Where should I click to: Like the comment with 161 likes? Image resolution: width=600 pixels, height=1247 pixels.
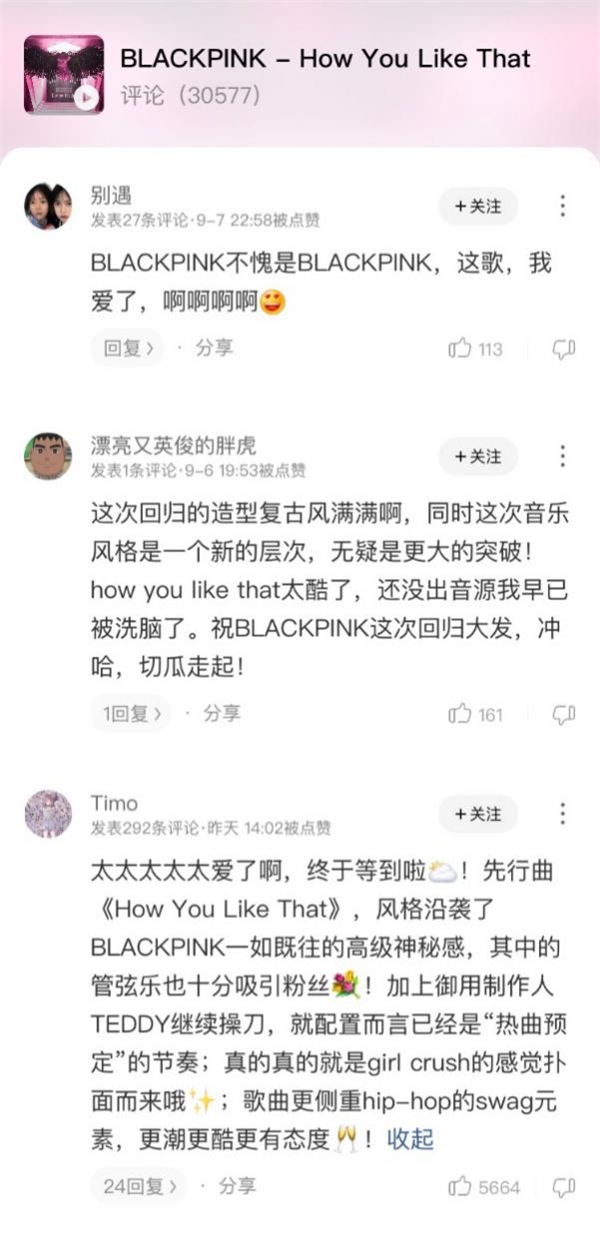(x=462, y=714)
